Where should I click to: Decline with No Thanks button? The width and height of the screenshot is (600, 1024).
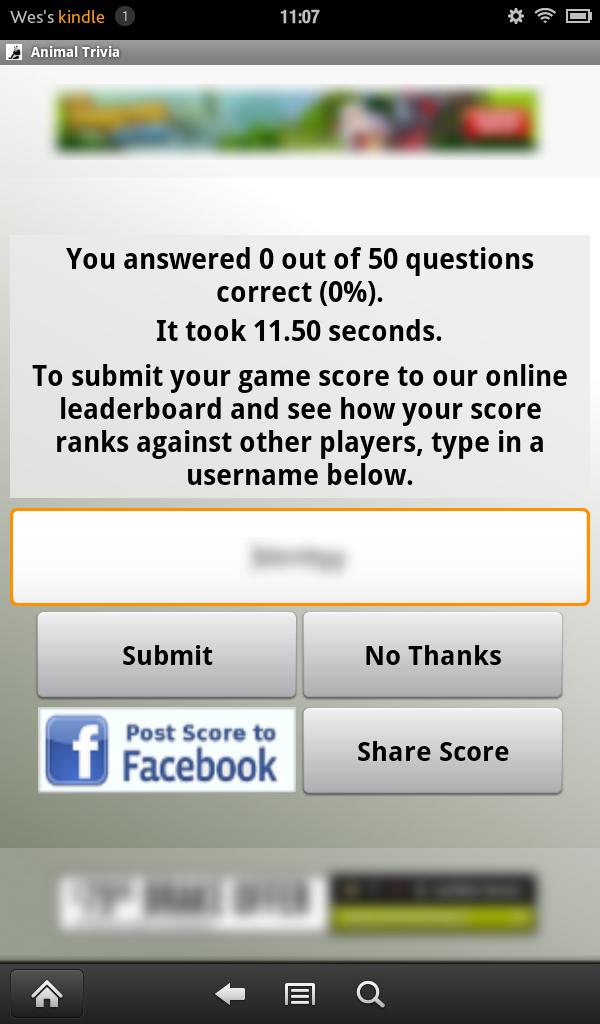pos(432,655)
